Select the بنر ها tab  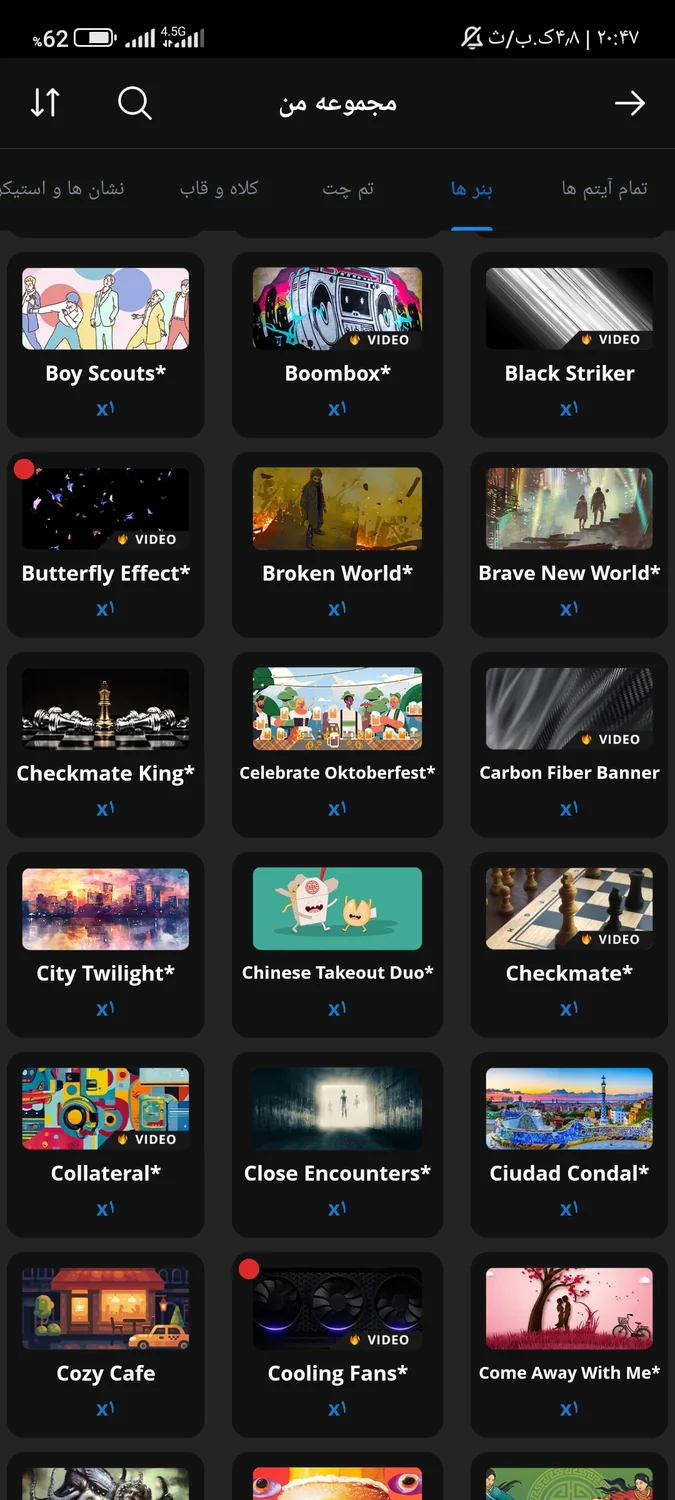coord(471,188)
